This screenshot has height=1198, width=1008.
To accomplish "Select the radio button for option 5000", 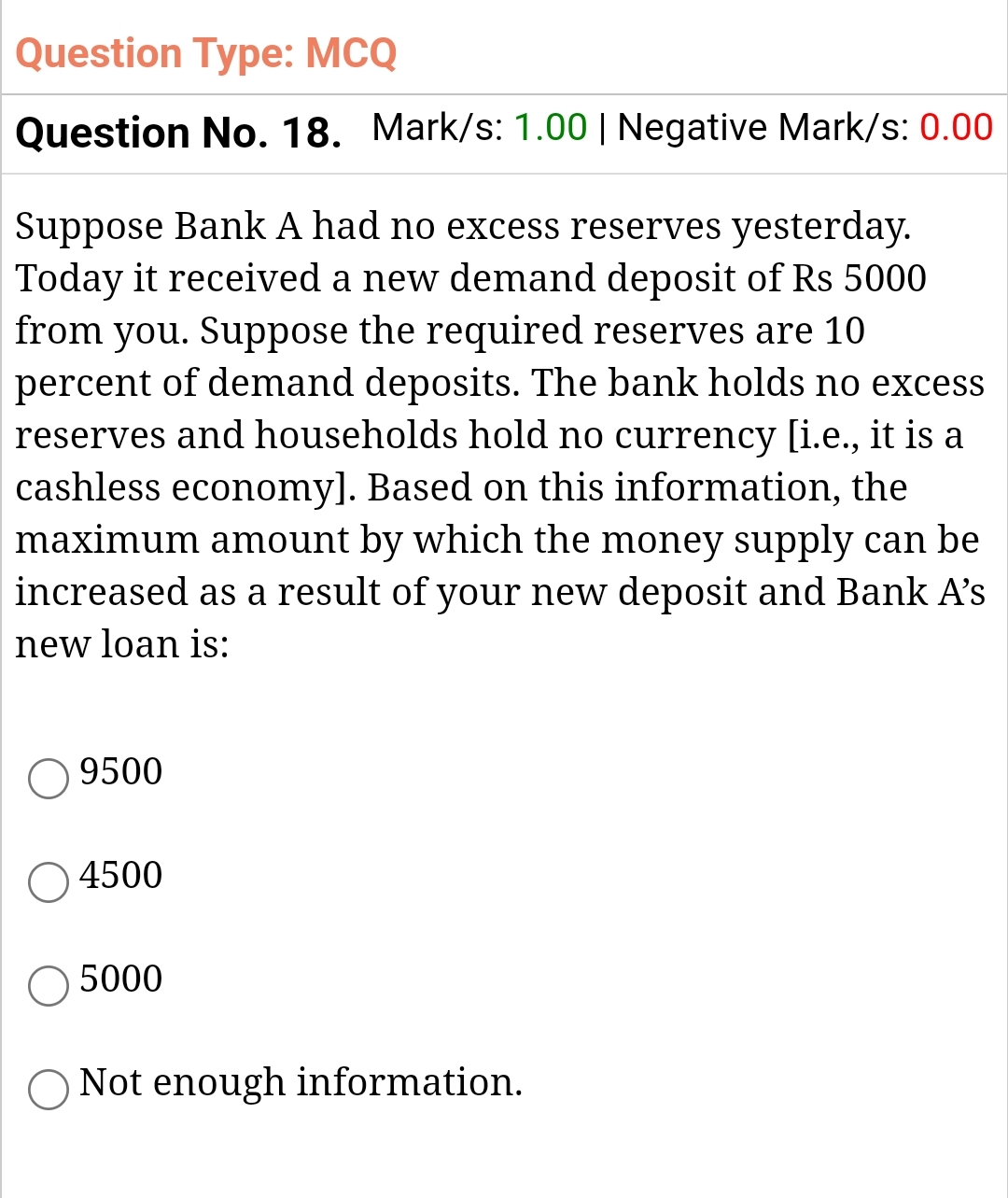I will point(49,986).
